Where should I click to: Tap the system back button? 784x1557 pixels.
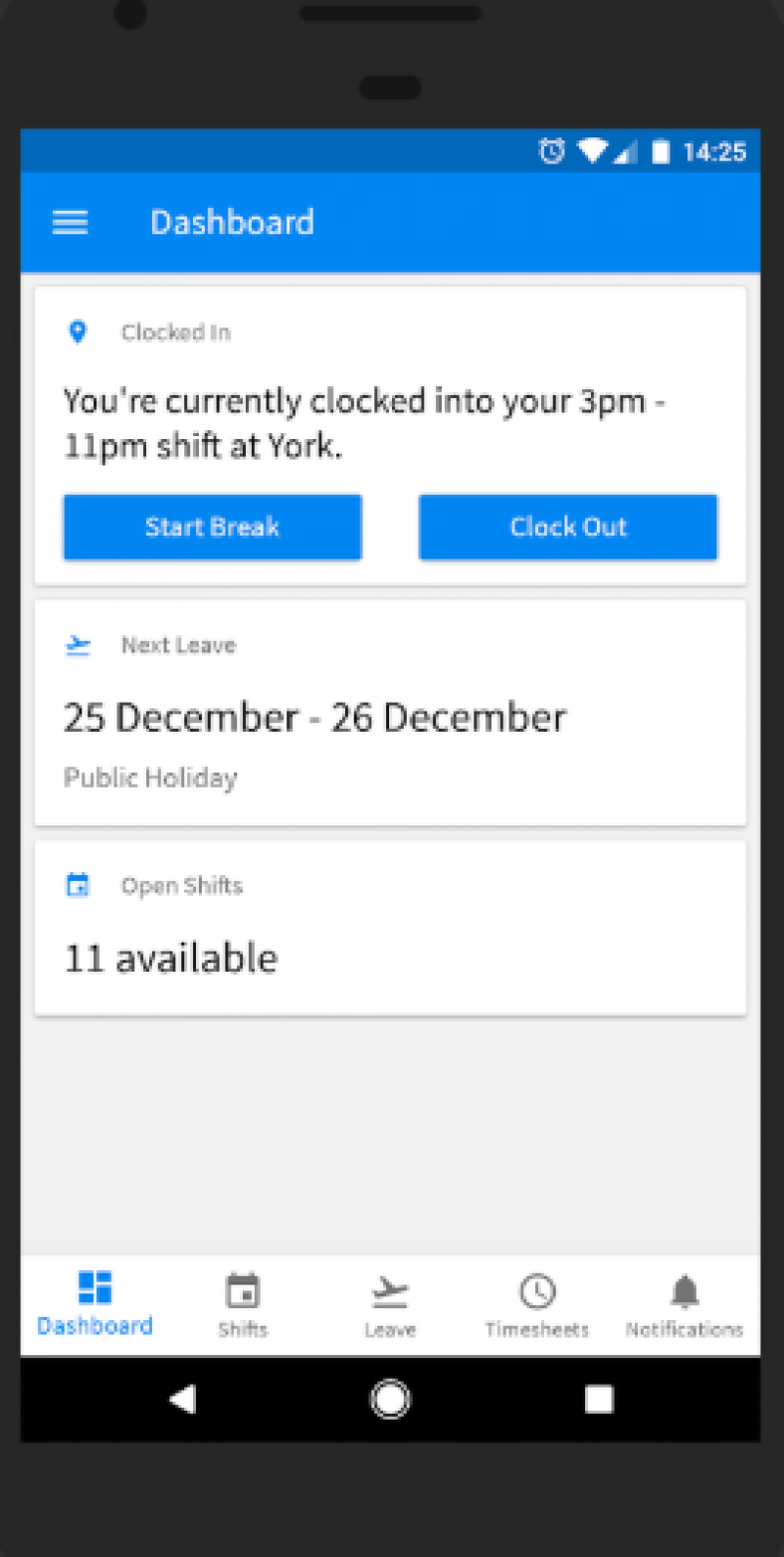pyautogui.click(x=182, y=1400)
